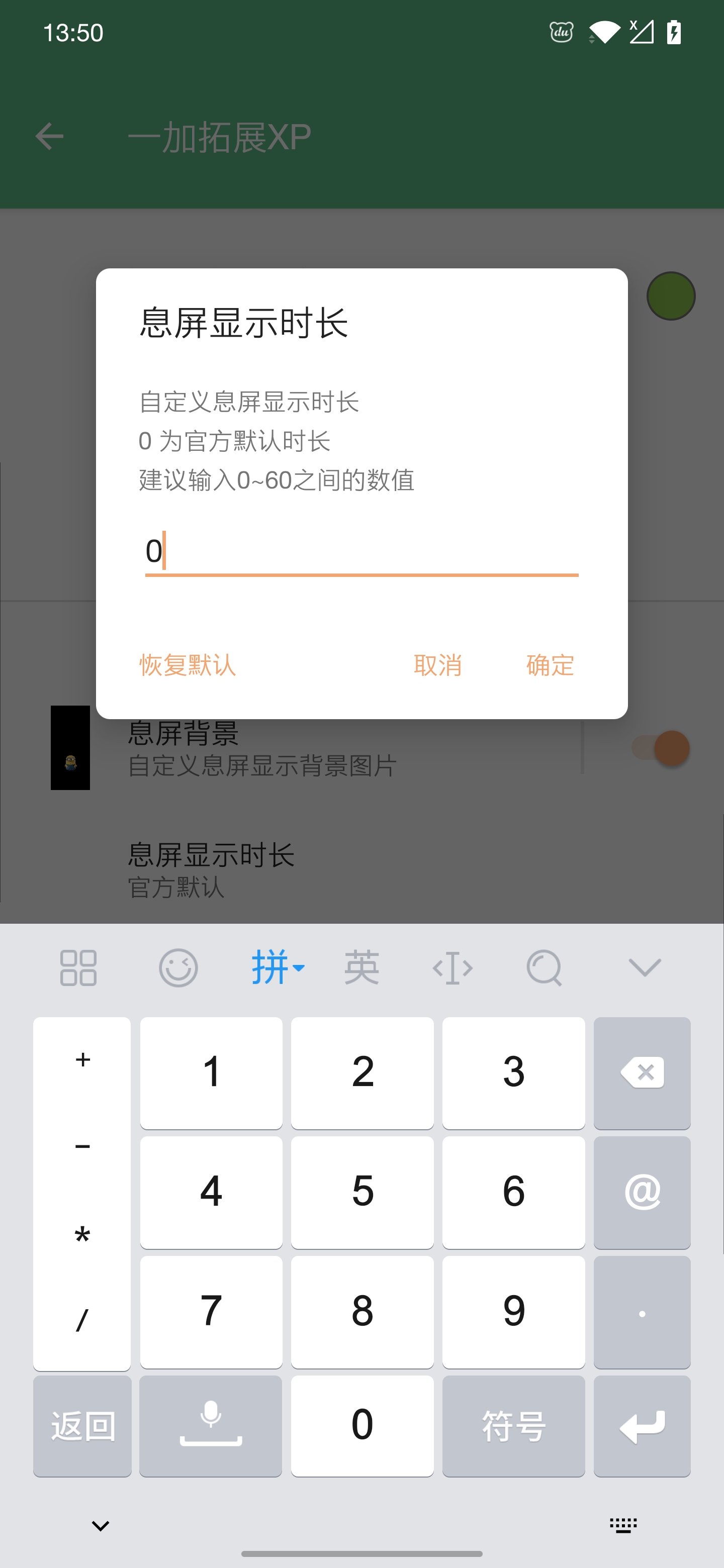Open the keyboard emoji panel
The height and width of the screenshot is (1568, 724).
click(x=178, y=967)
